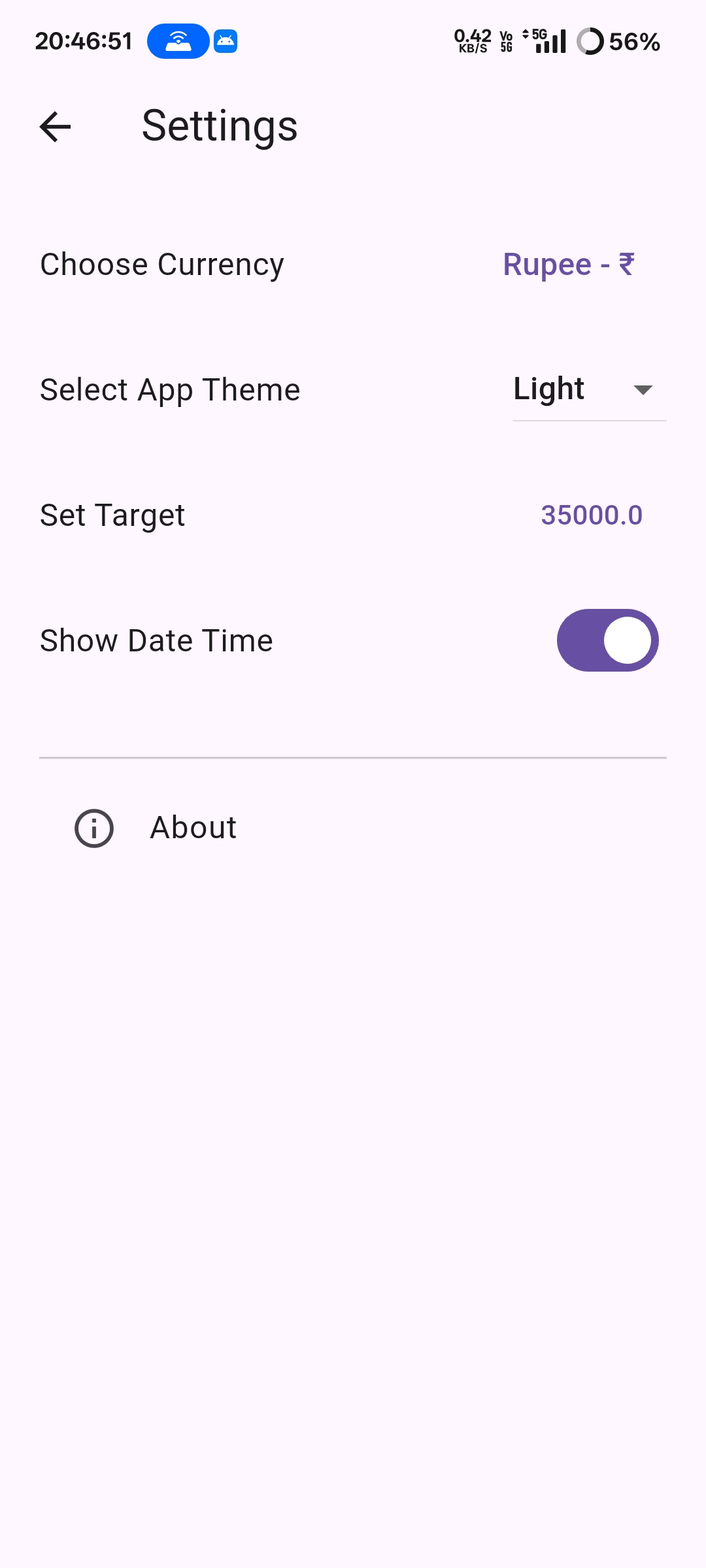Edit the target value 35000.0
706x1568 pixels.
click(x=591, y=515)
